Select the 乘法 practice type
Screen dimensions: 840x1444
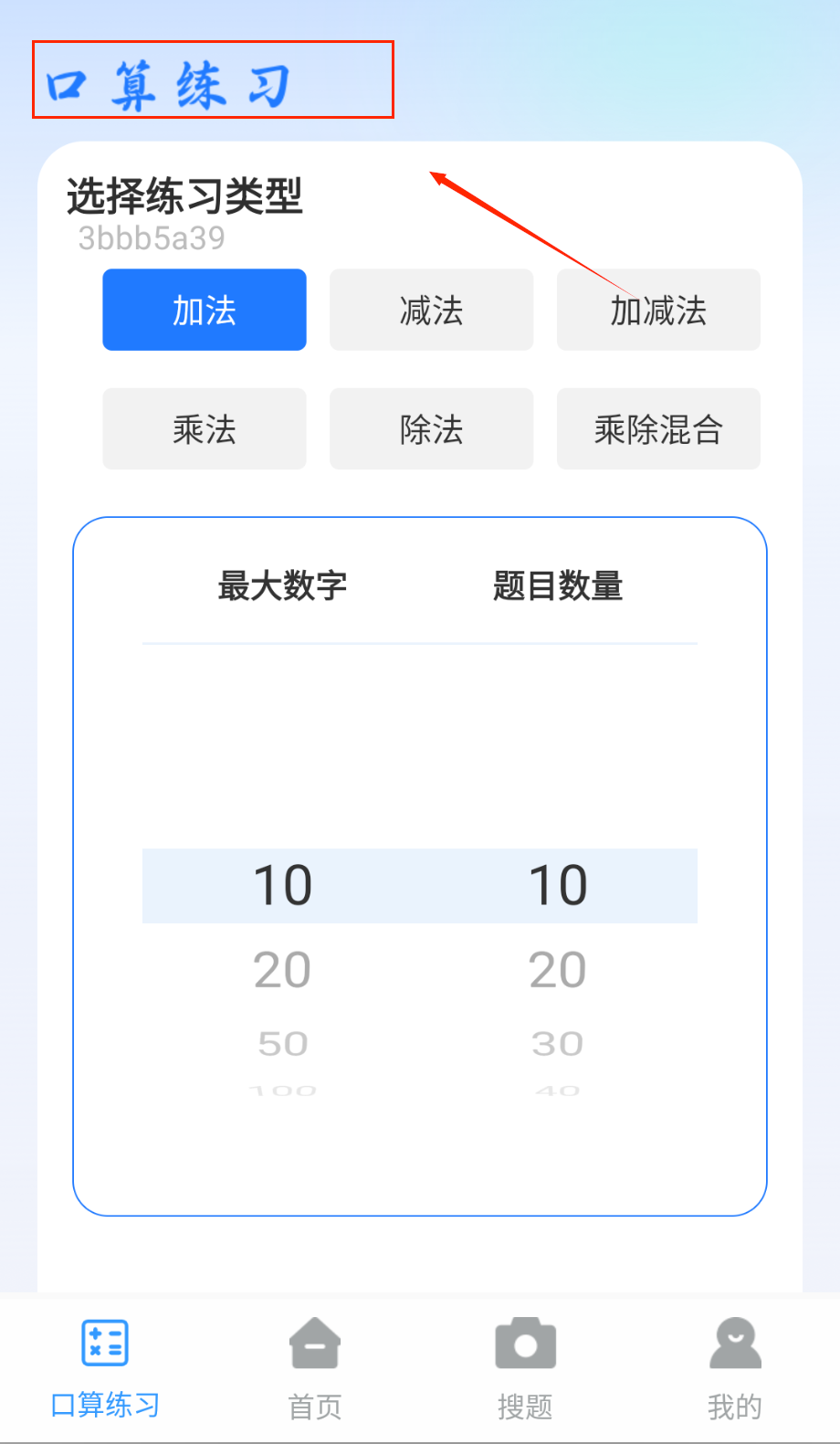[x=204, y=428]
